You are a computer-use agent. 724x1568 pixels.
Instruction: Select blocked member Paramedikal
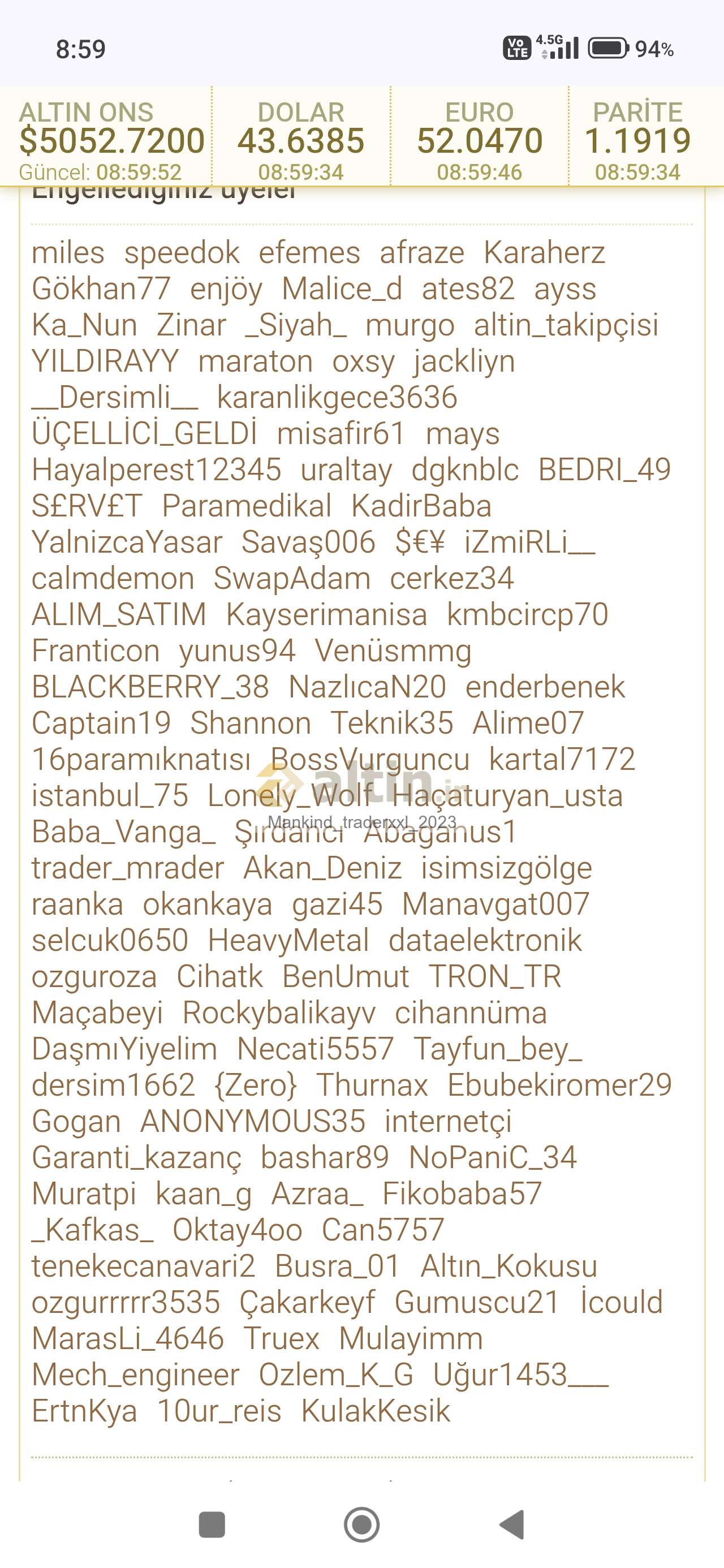tap(247, 506)
